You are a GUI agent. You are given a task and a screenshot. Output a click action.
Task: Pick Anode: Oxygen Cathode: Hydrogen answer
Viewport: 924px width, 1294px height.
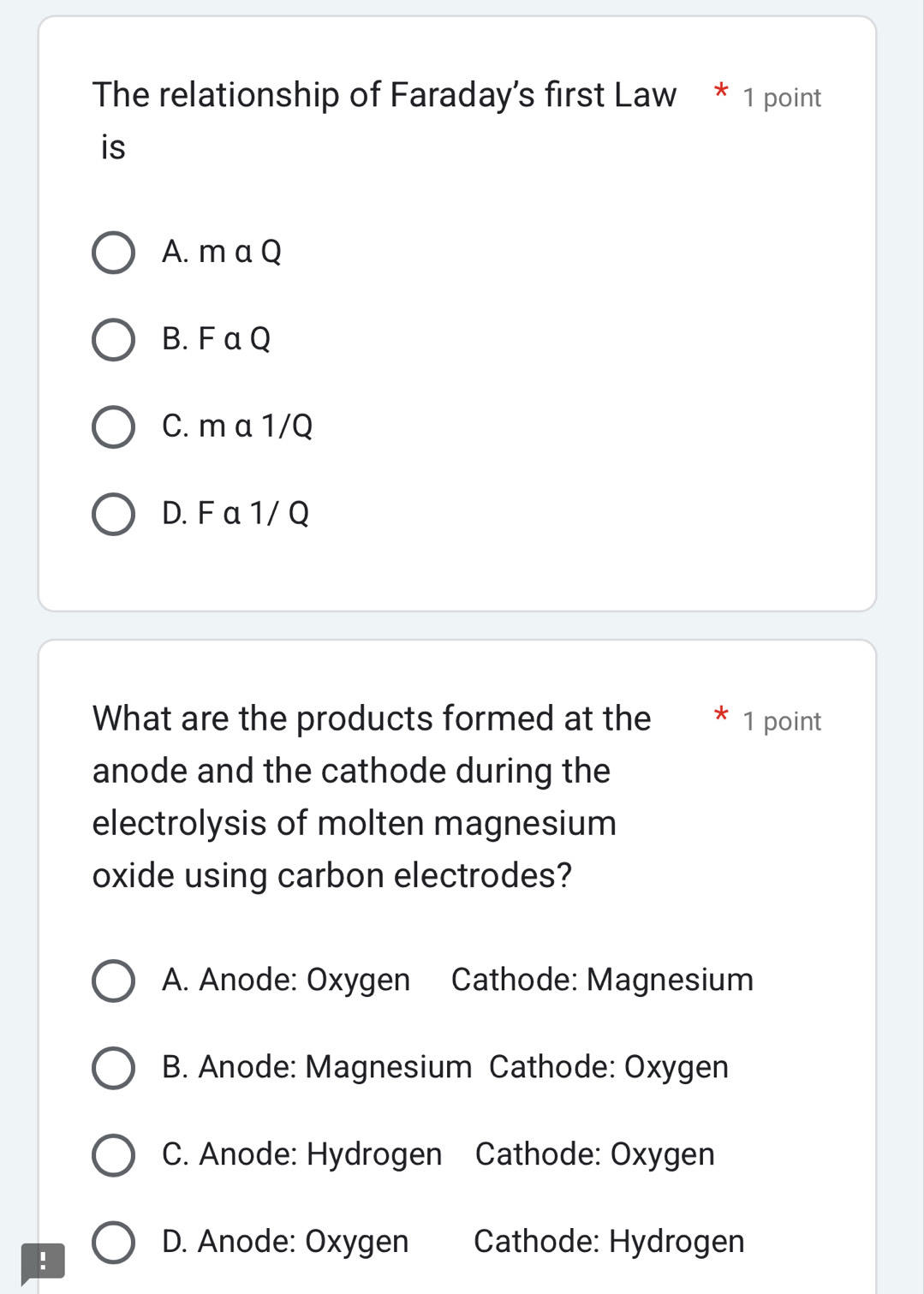(112, 1243)
